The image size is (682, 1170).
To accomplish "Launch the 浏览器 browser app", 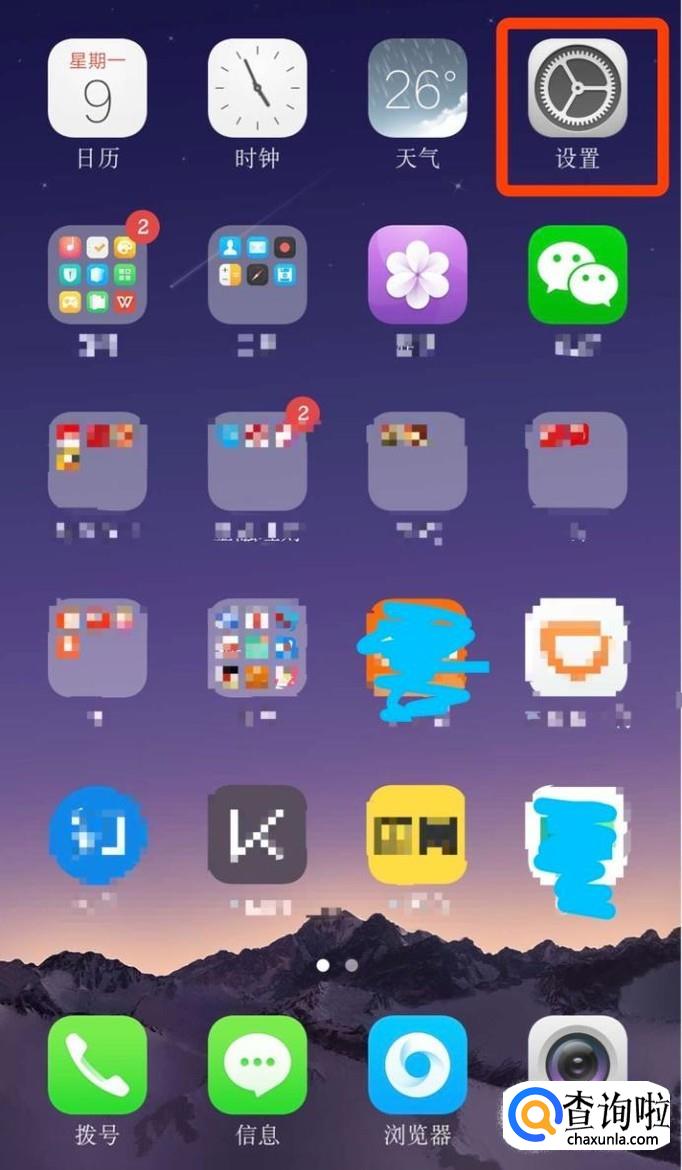I will 417,1064.
